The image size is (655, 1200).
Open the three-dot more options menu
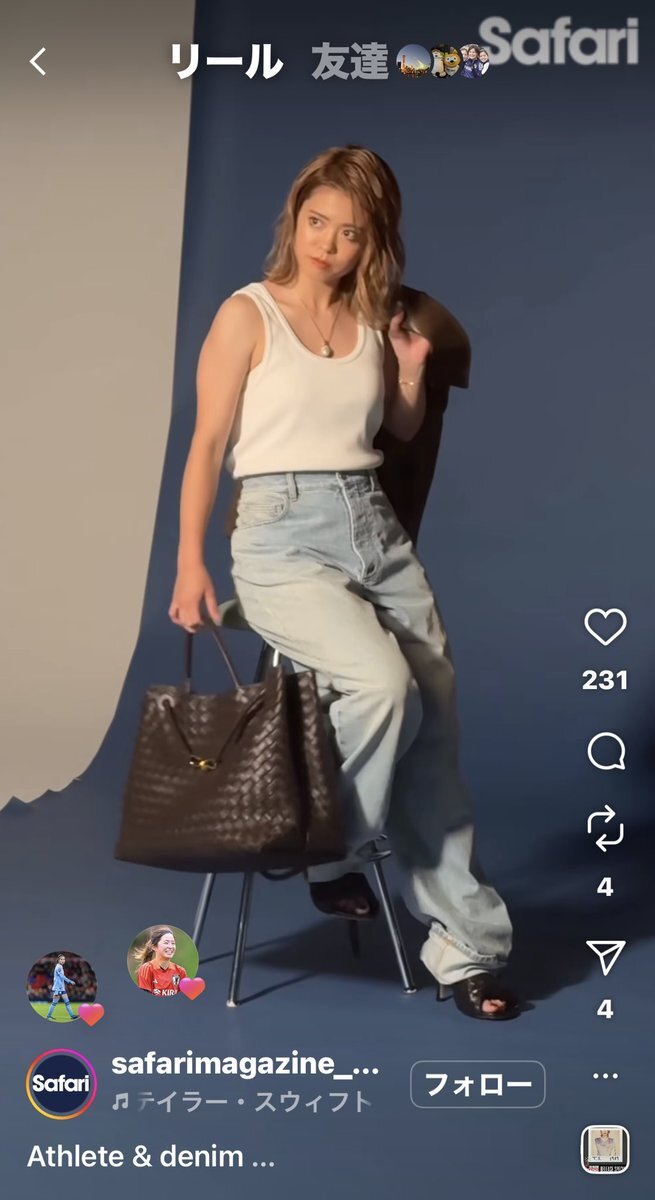pos(605,1077)
